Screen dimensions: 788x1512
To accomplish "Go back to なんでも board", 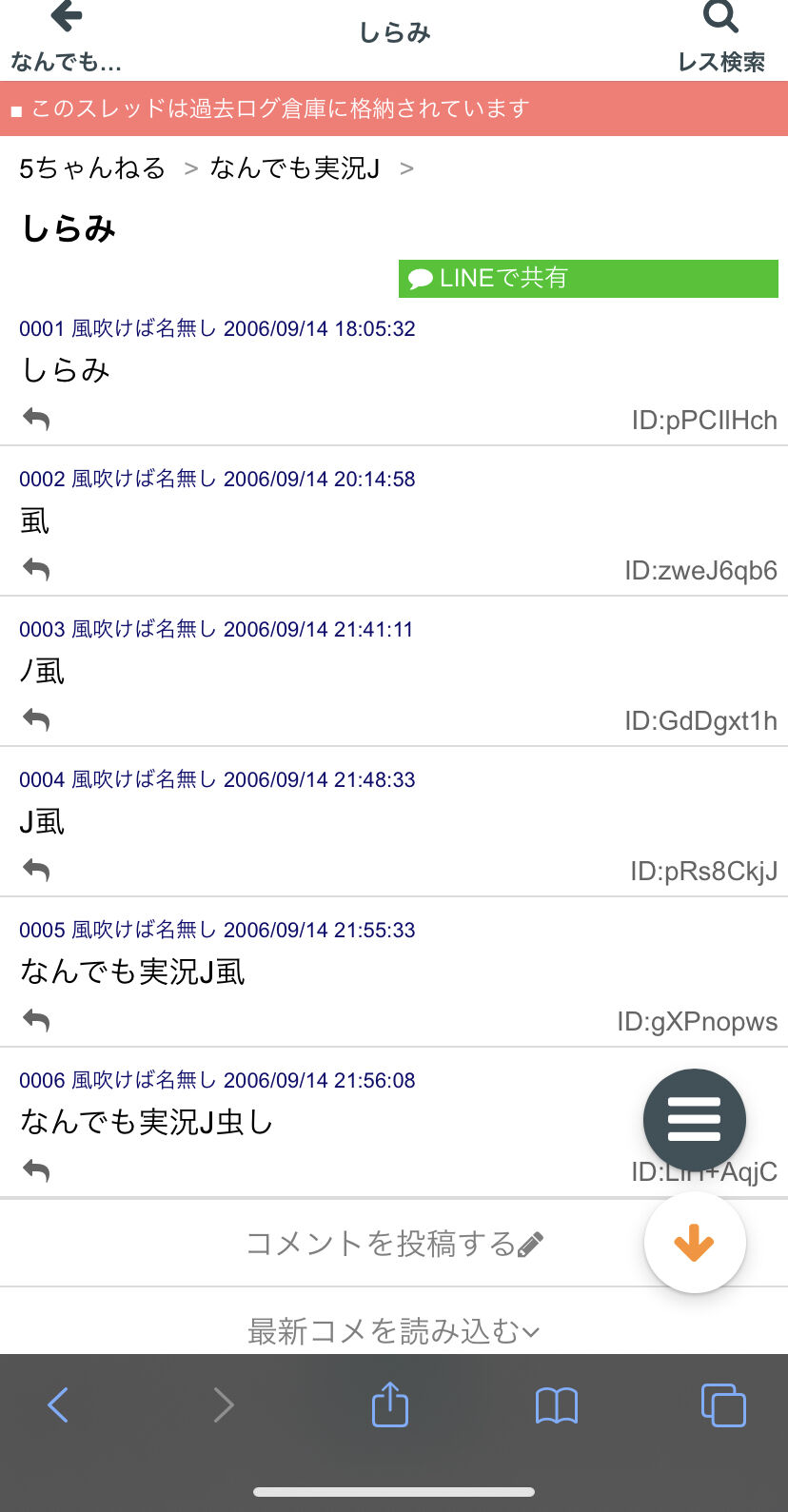I will tap(67, 38).
